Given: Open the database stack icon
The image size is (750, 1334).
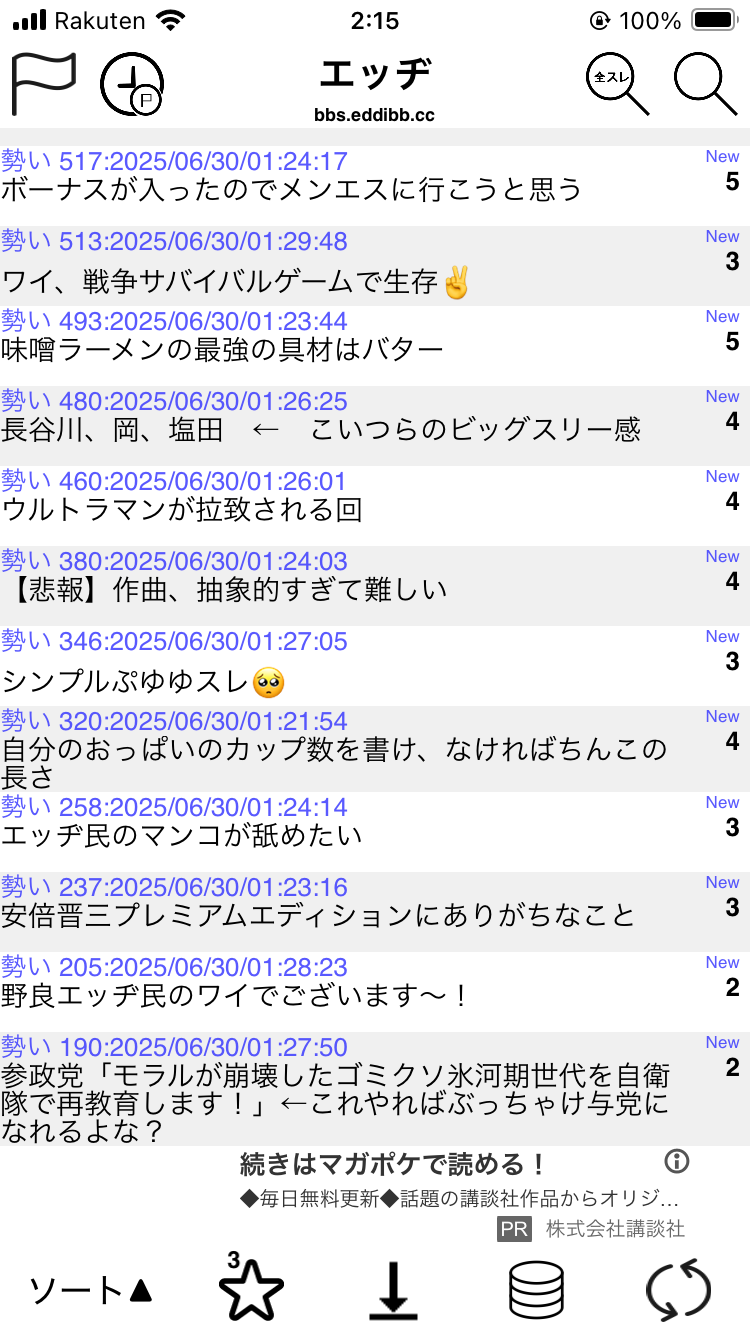Looking at the screenshot, I should (x=537, y=1291).
